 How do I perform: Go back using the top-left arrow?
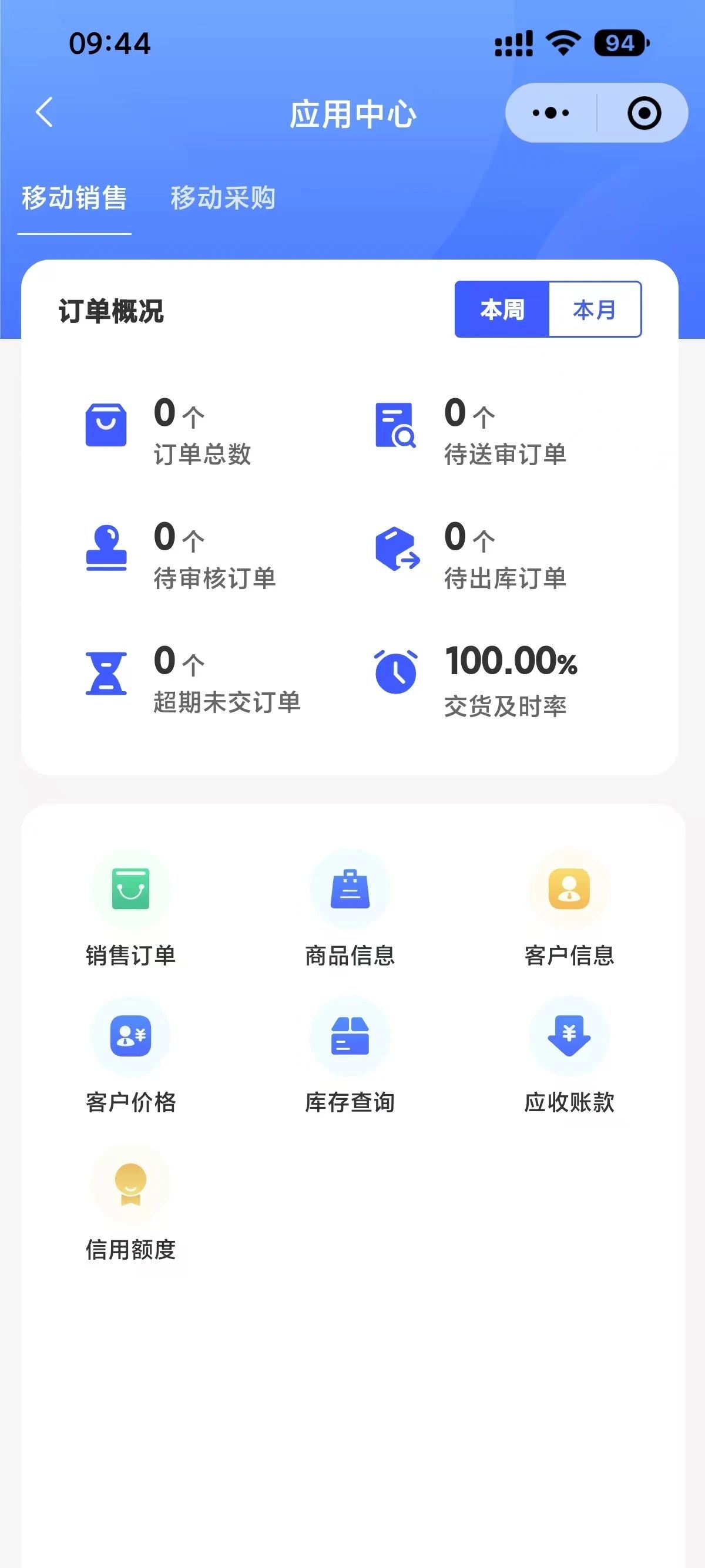point(44,113)
